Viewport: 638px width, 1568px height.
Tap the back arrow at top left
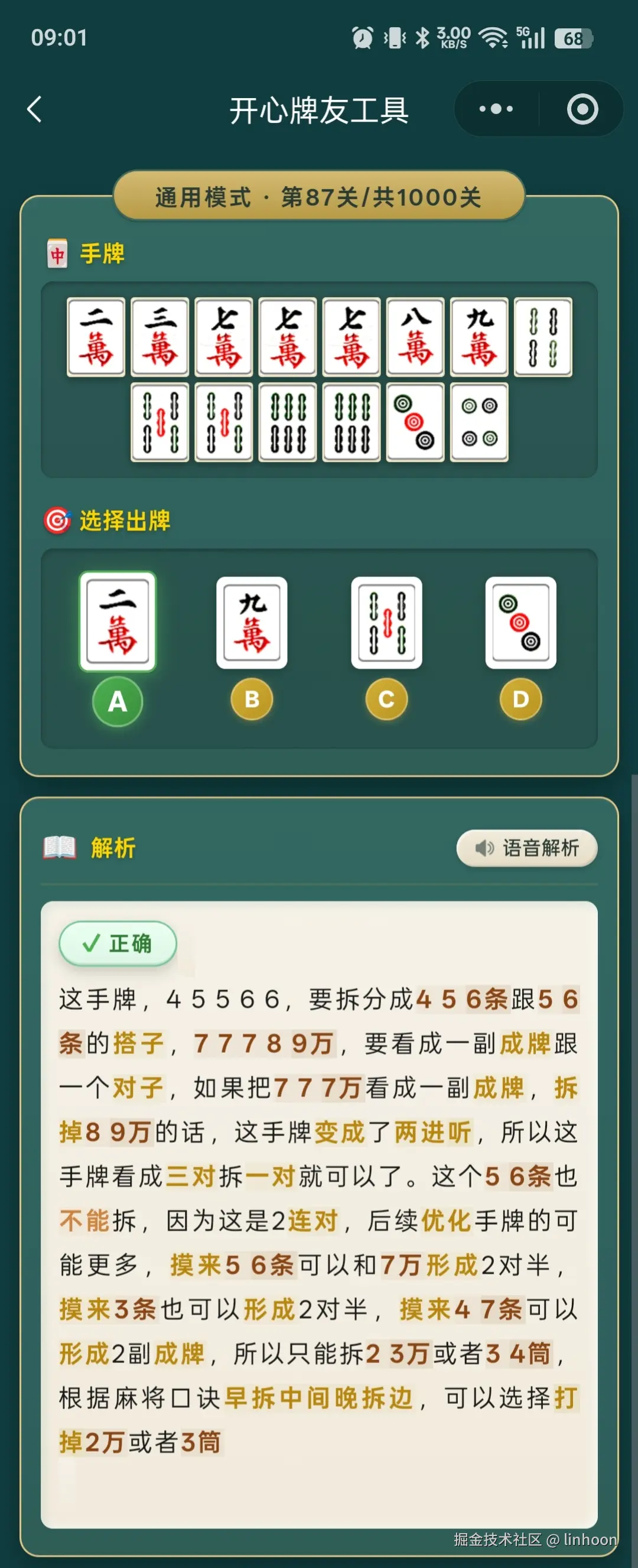36,108
